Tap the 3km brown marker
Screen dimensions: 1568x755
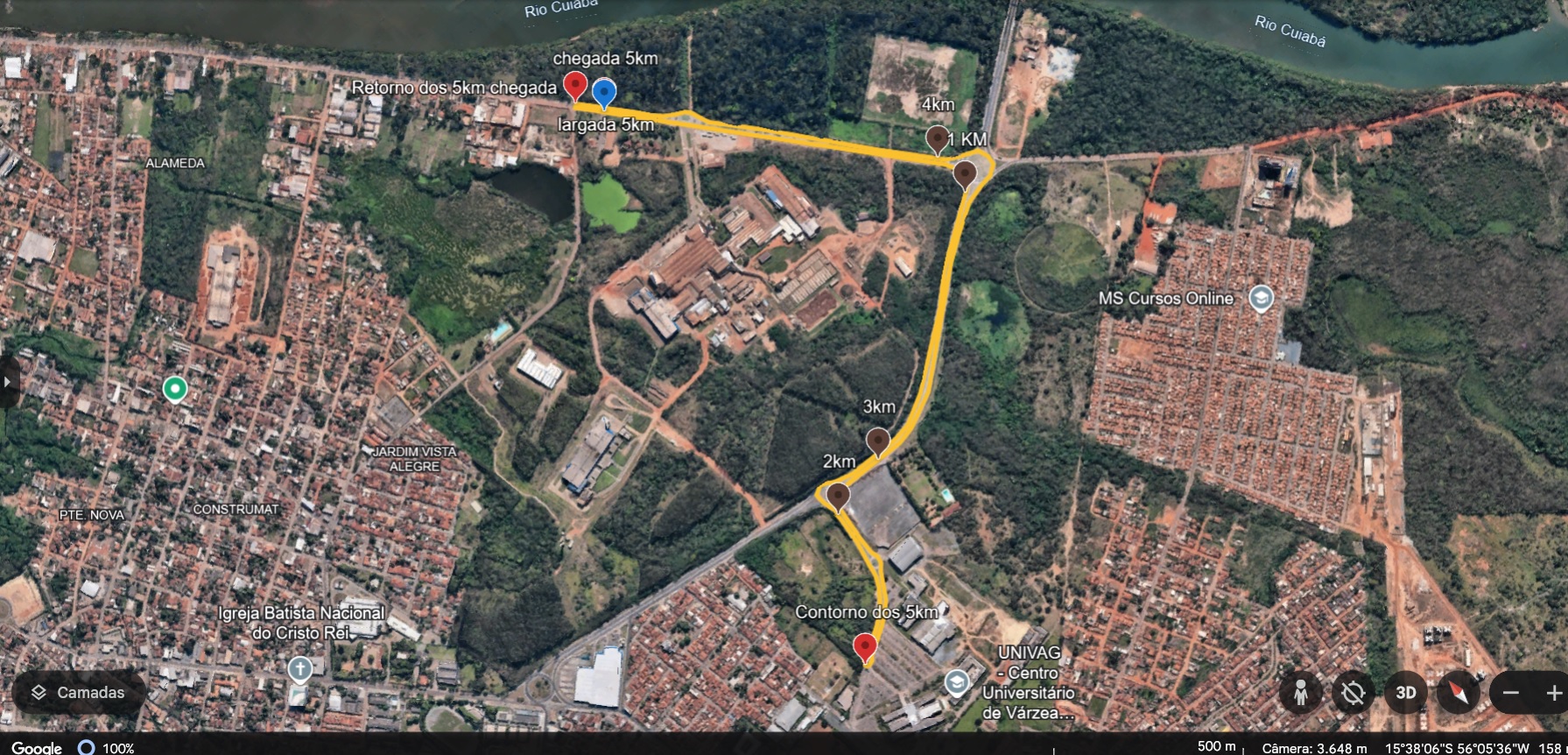click(x=878, y=440)
